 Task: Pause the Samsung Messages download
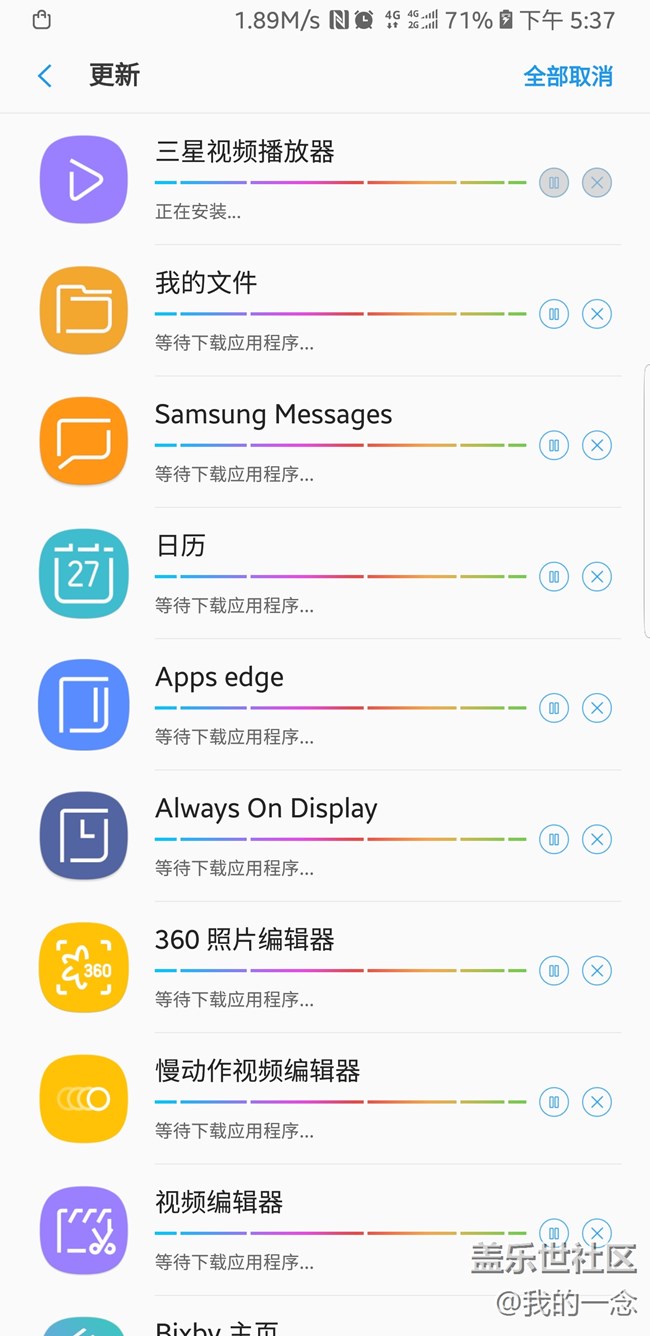(554, 445)
